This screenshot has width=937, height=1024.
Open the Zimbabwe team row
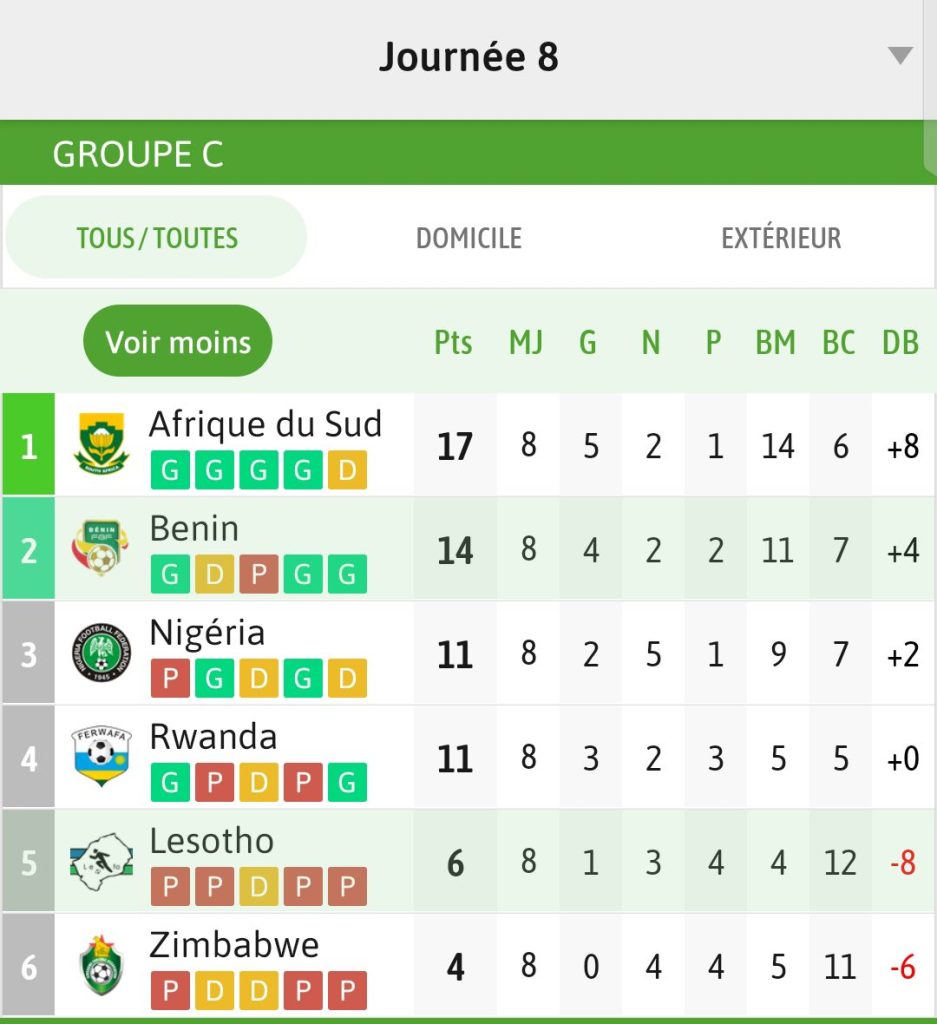[x=468, y=965]
